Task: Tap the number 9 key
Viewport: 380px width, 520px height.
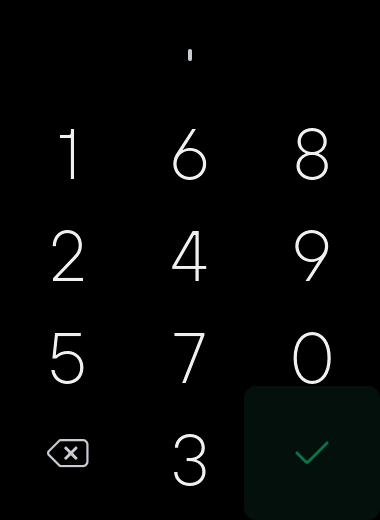Action: pyautogui.click(x=312, y=256)
